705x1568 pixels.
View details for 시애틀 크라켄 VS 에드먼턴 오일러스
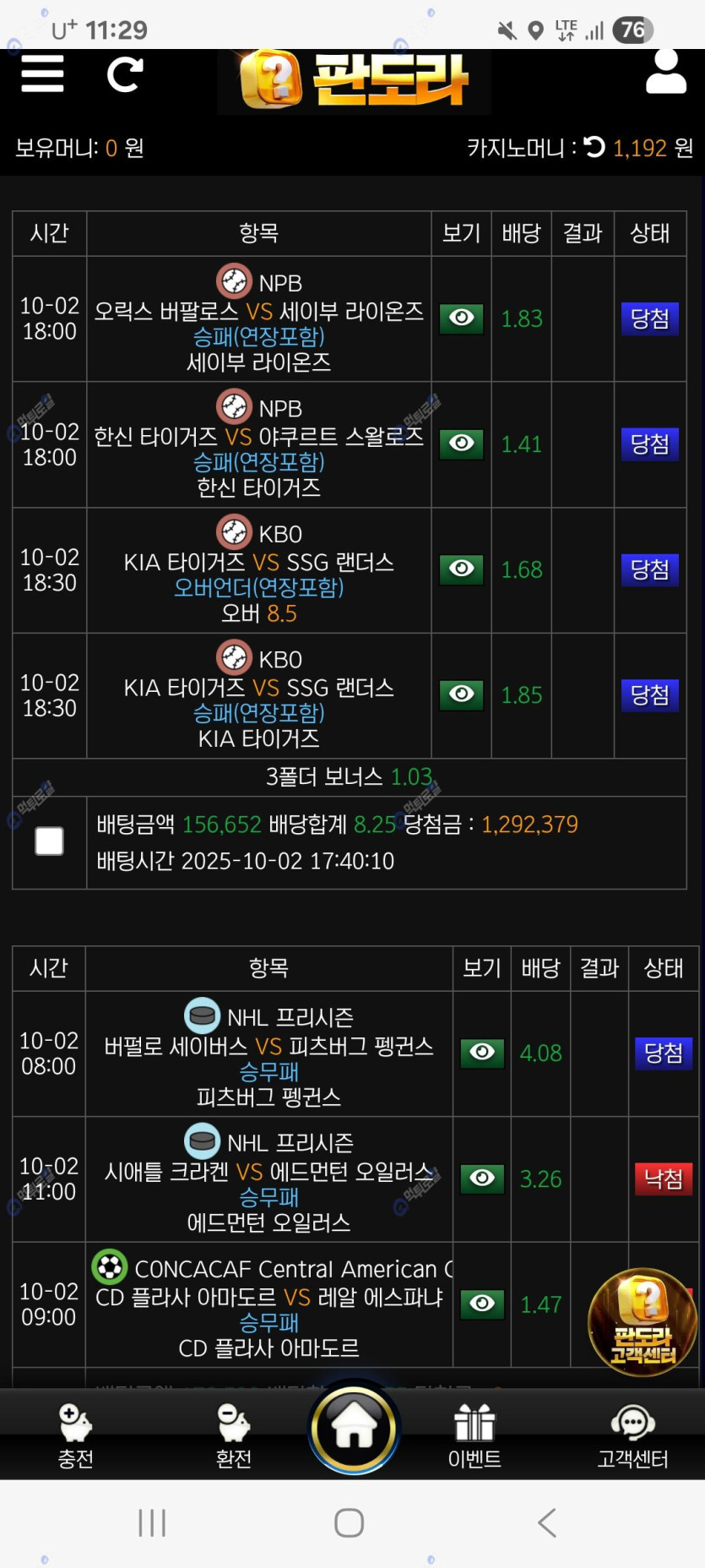tap(482, 1178)
